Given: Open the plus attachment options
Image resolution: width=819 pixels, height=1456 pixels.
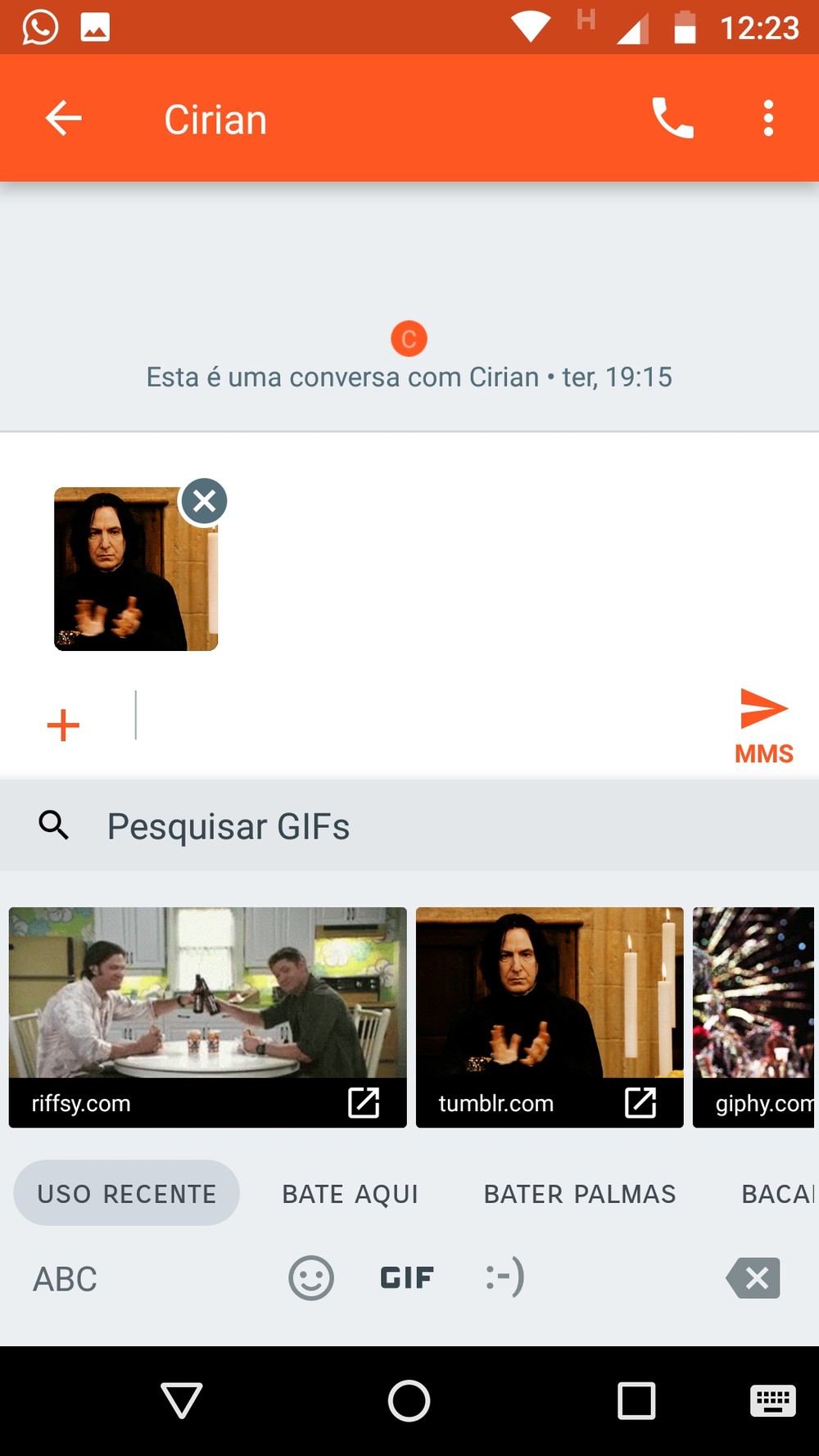Looking at the screenshot, I should pyautogui.click(x=63, y=726).
